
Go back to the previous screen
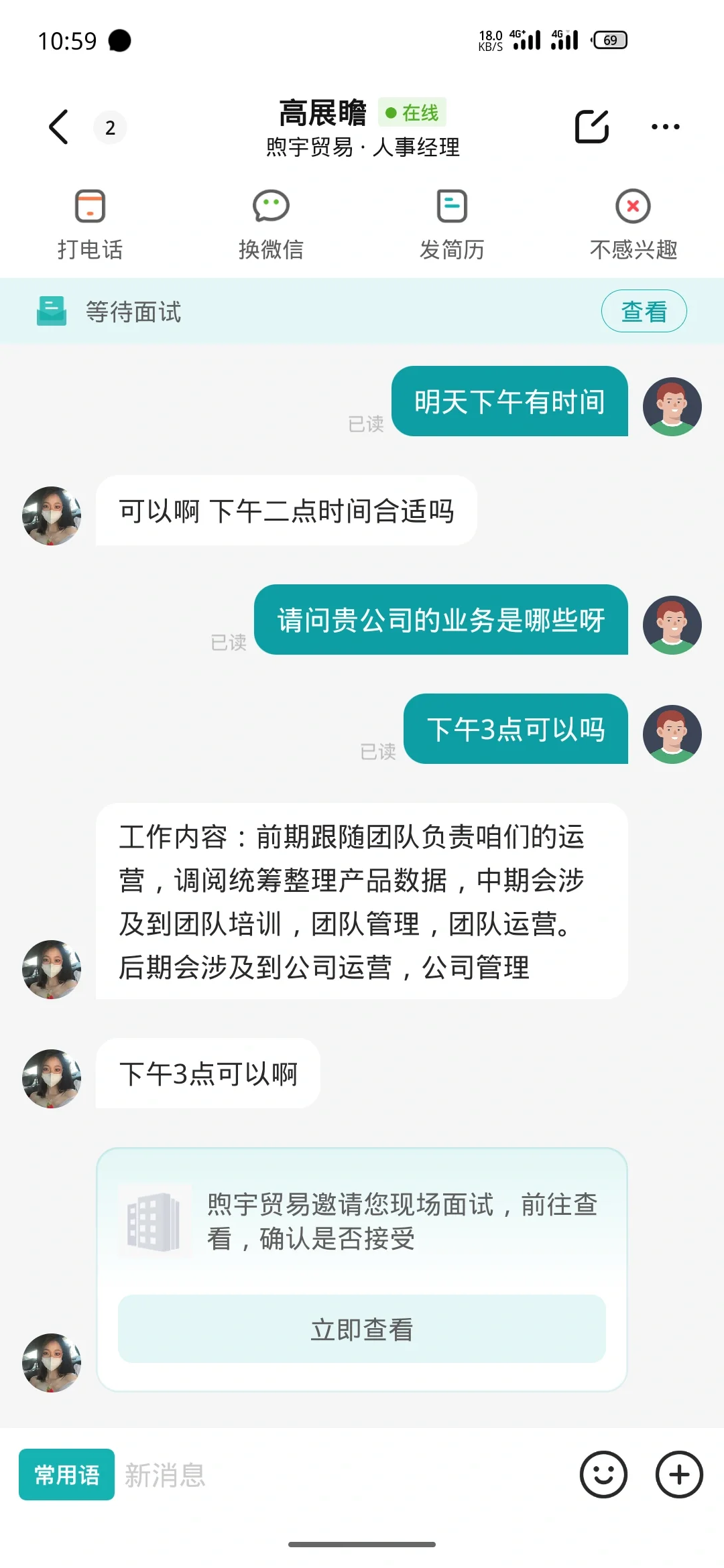pos(59,127)
